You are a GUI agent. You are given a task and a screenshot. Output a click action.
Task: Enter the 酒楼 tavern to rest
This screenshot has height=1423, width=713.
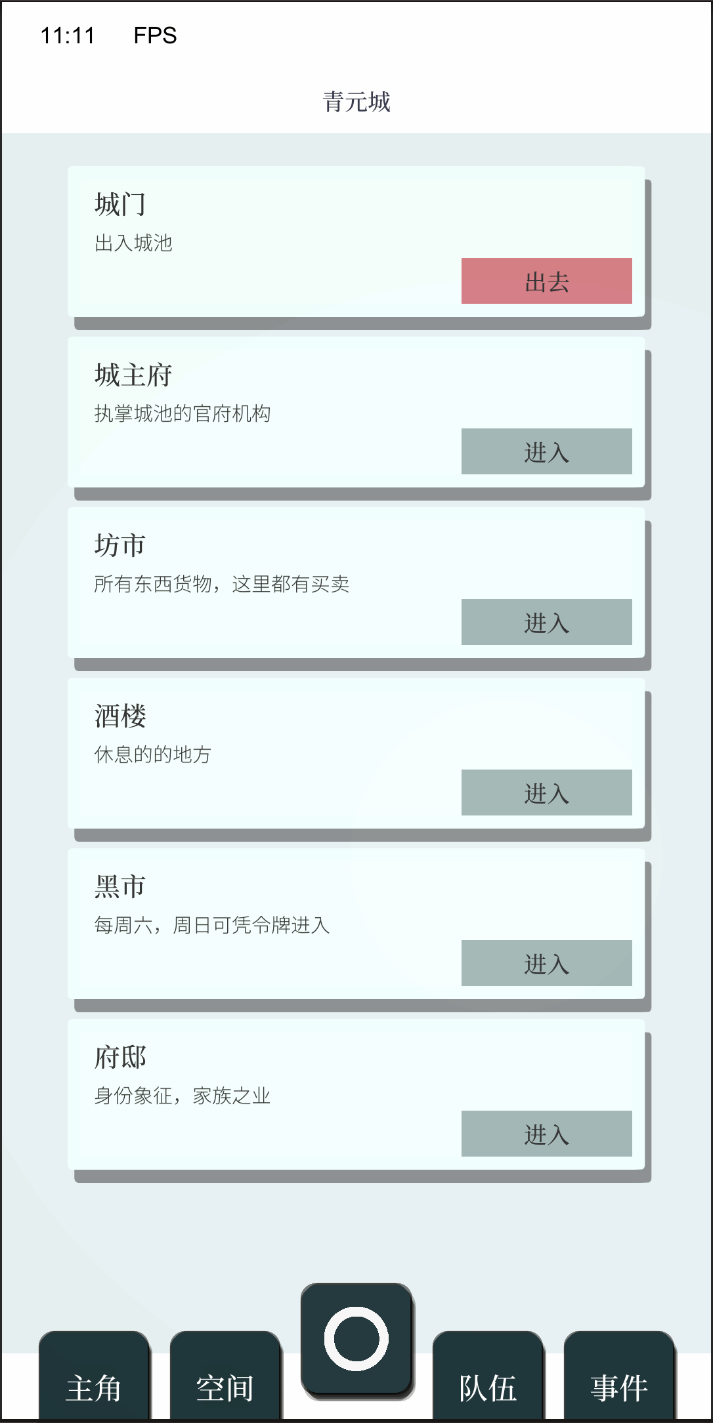pos(546,792)
